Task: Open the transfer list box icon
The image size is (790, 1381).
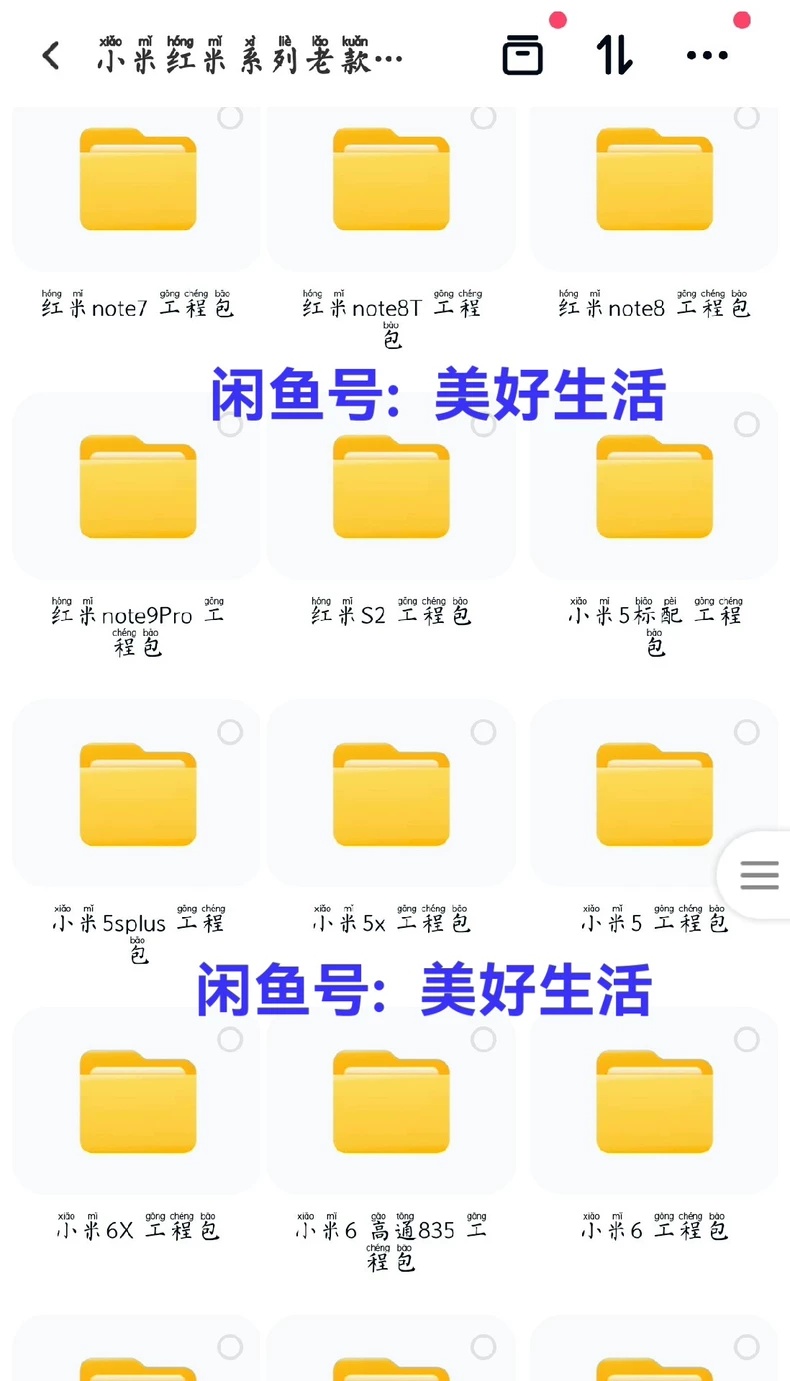Action: (523, 56)
